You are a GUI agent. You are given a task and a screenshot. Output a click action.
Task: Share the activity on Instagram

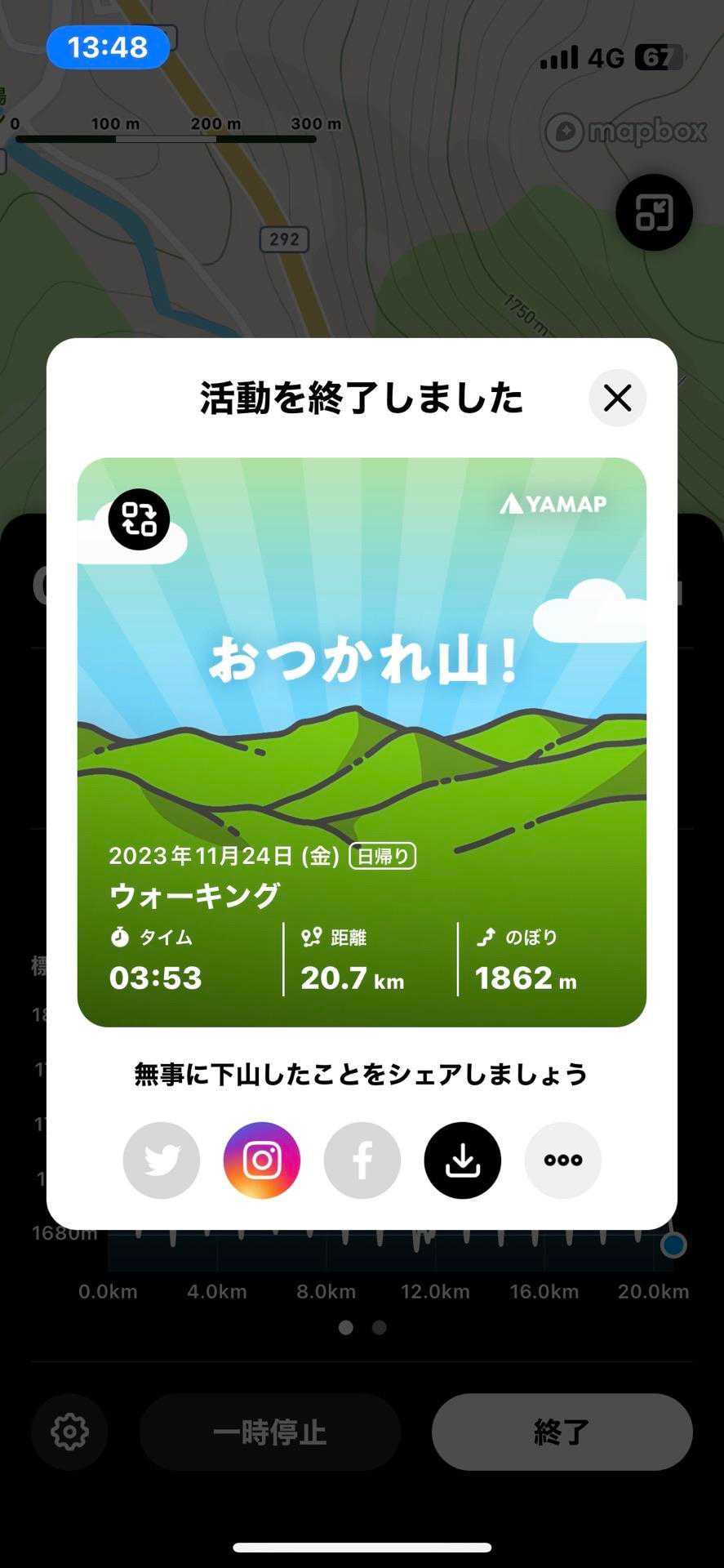coord(262,1160)
